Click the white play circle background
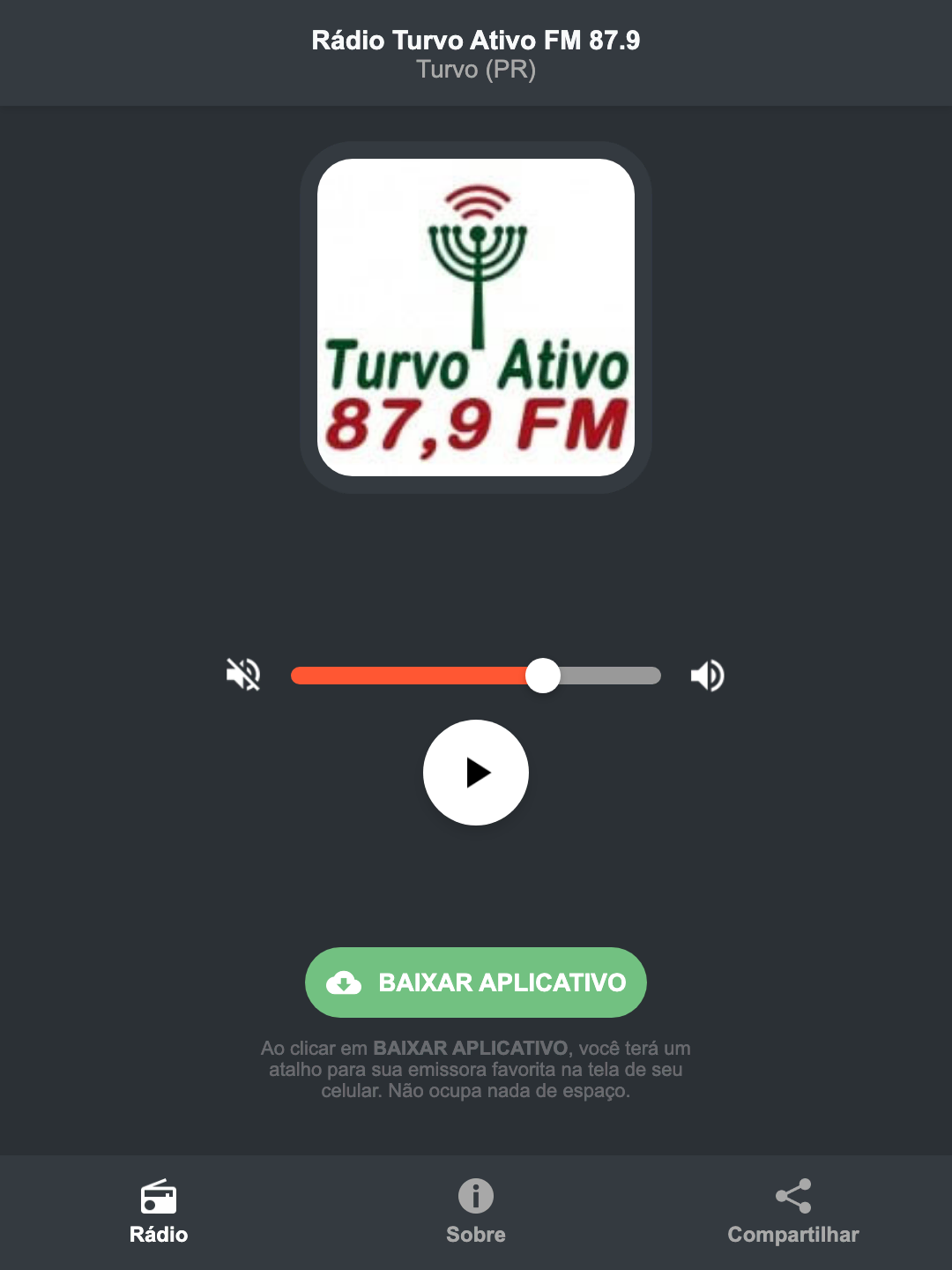This screenshot has height=1270, width=952. [x=475, y=773]
